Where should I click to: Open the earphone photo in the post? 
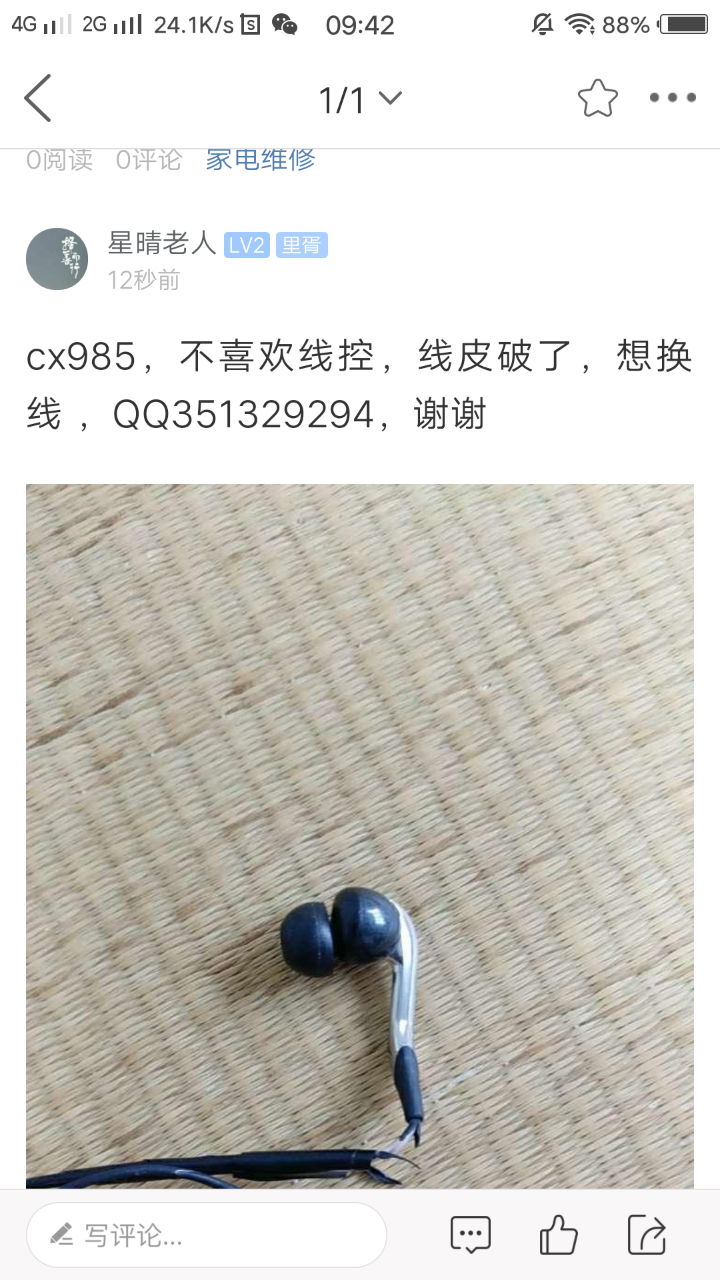click(360, 835)
